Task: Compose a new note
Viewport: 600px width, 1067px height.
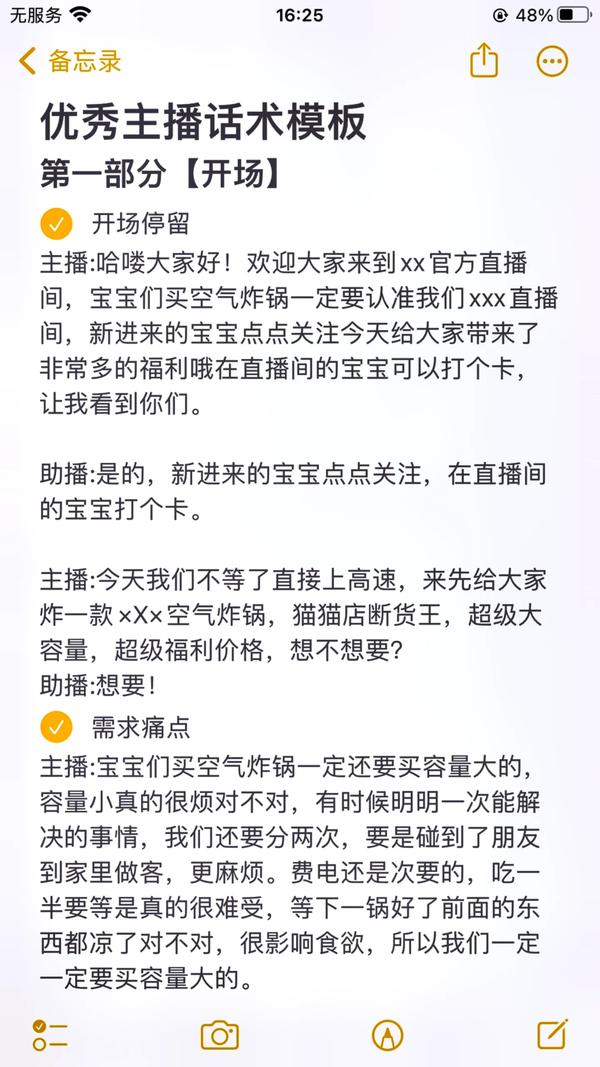Action: [x=552, y=1035]
